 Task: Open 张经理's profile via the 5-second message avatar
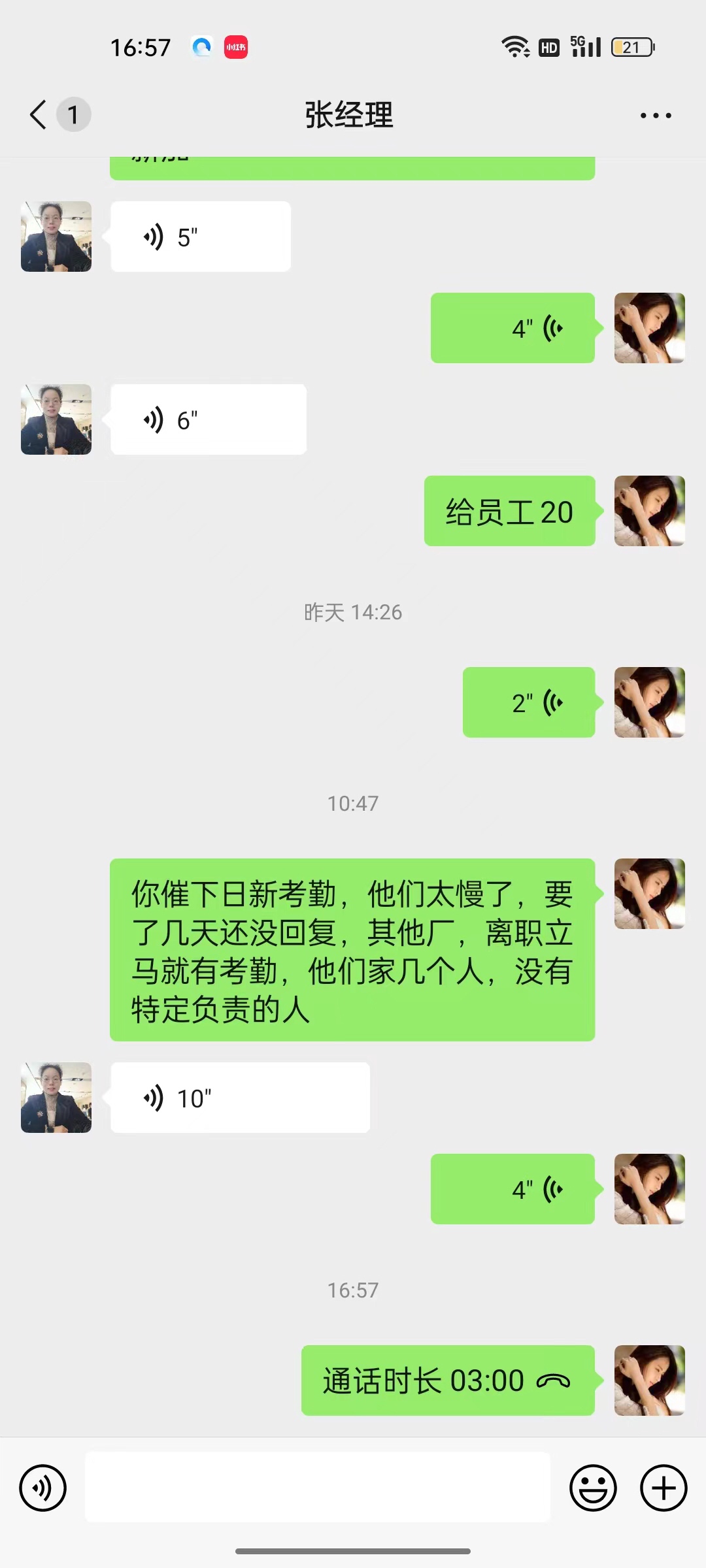coord(56,237)
